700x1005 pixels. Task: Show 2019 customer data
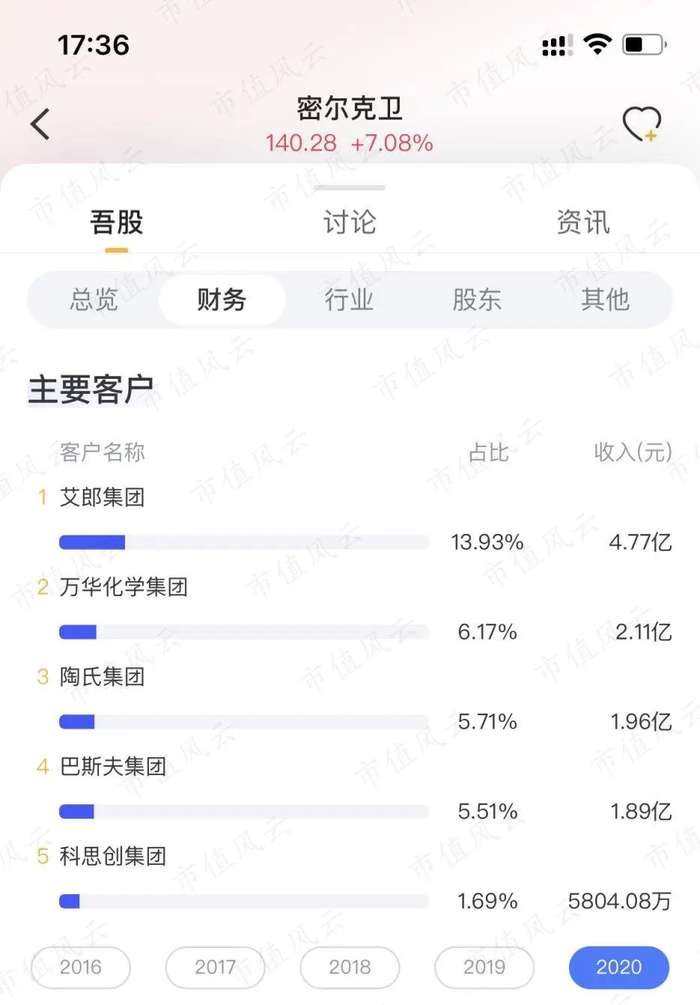485,967
